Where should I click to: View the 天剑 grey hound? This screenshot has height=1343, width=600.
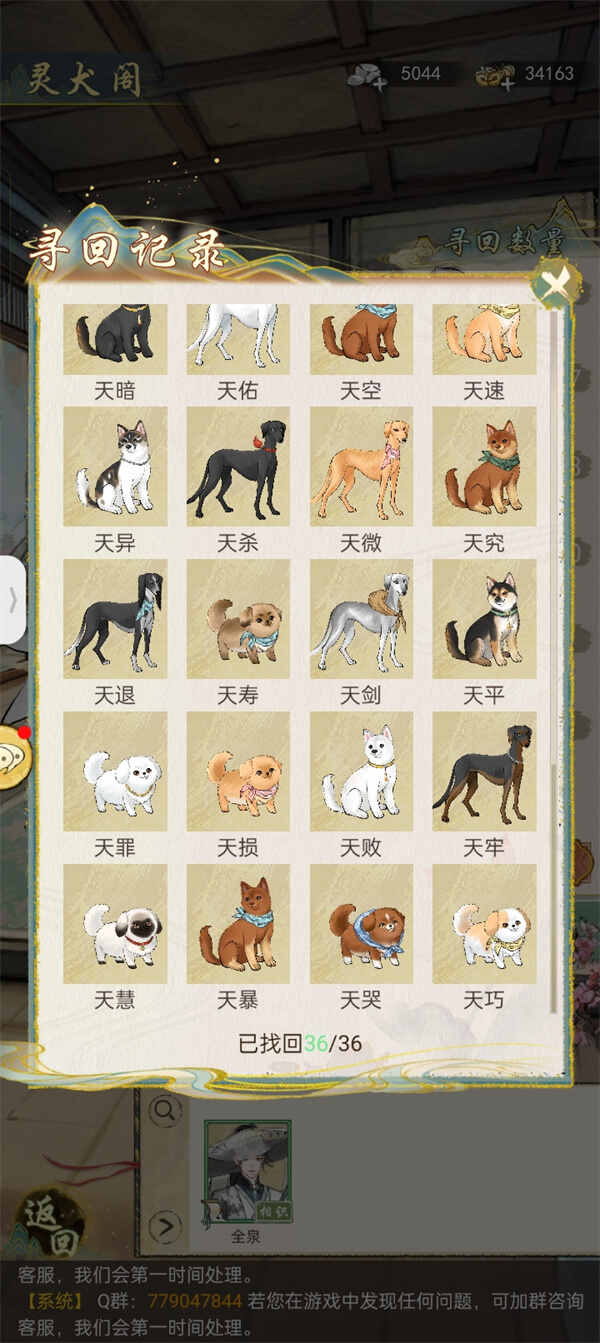tap(361, 620)
